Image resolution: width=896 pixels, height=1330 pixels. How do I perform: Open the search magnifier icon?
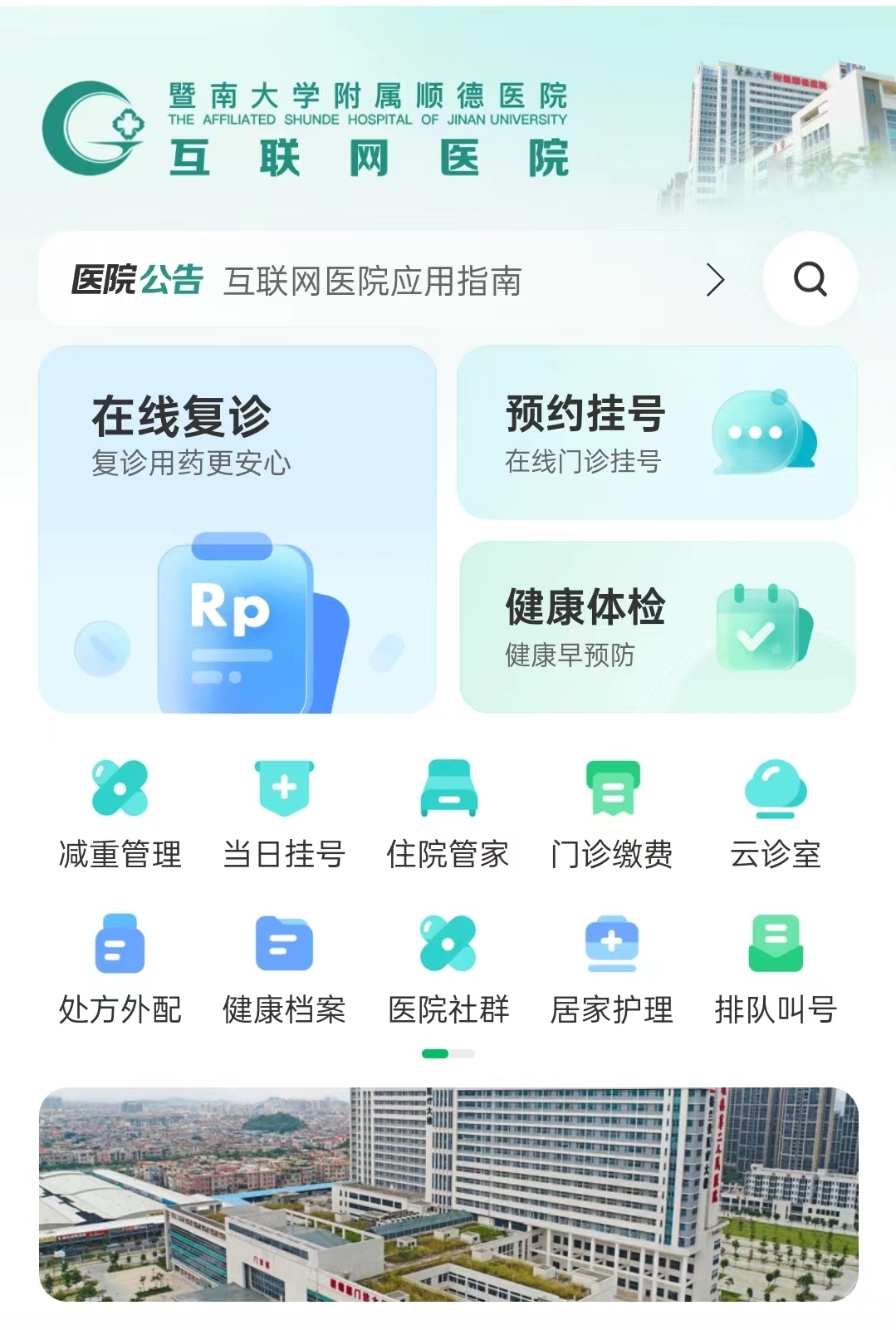(x=810, y=279)
